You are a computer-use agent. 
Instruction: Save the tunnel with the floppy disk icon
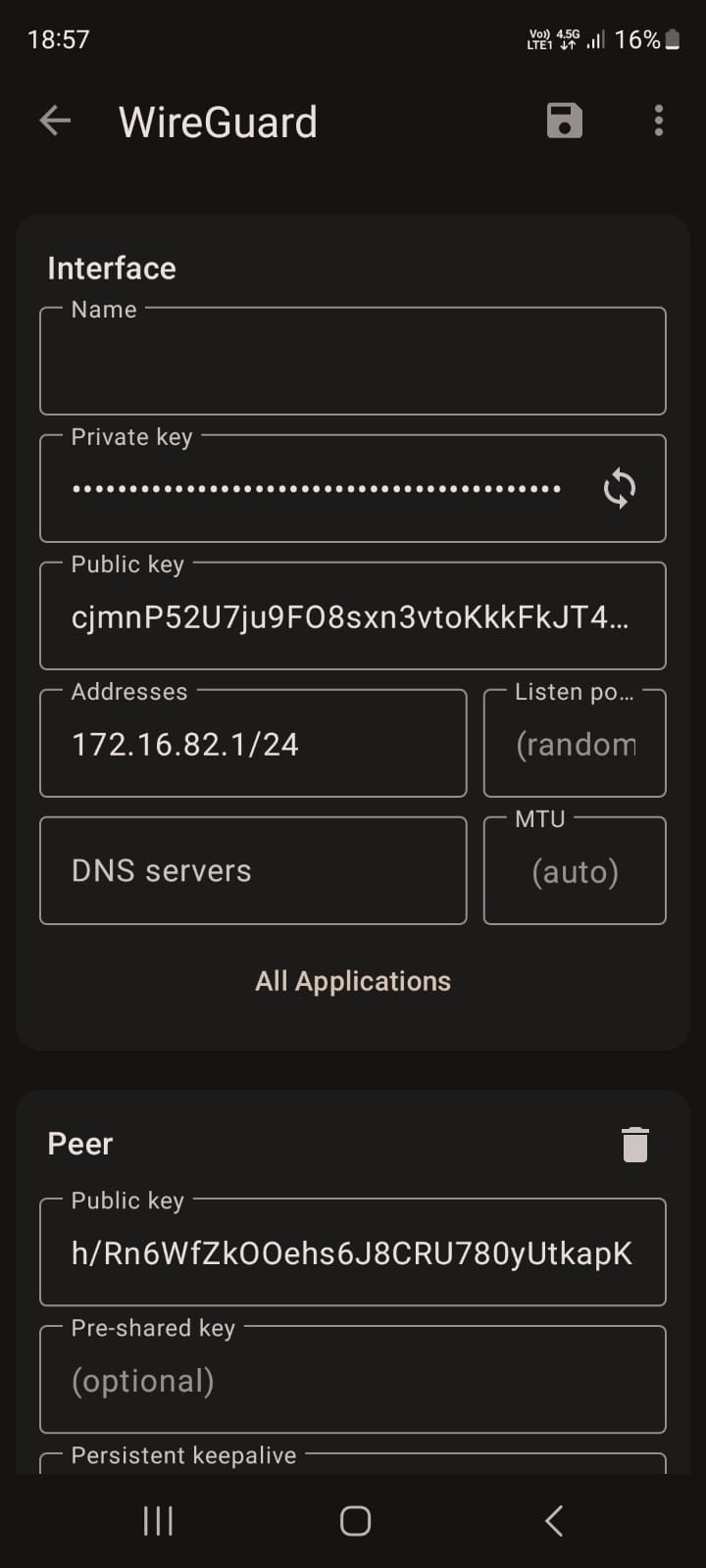point(565,122)
